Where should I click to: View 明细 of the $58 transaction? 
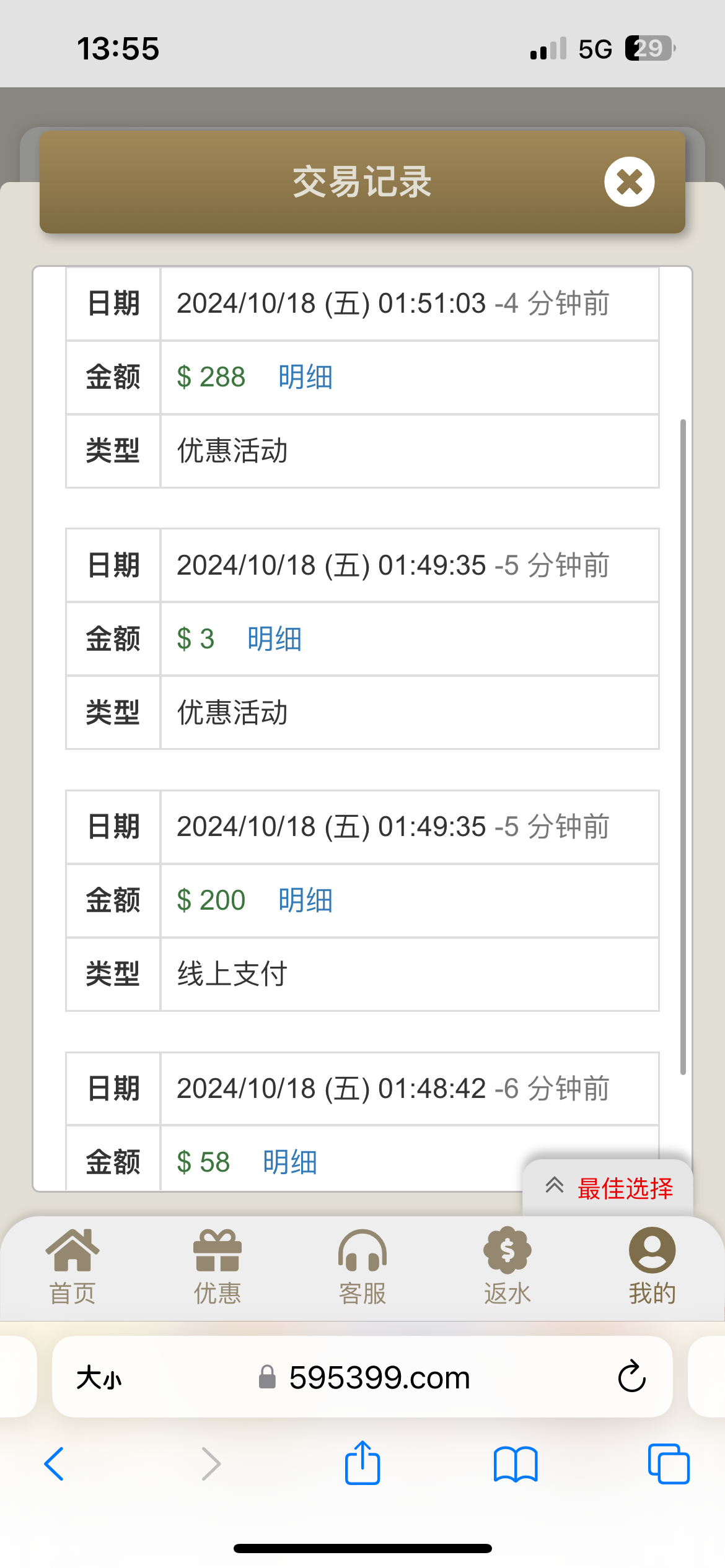pos(290,1162)
